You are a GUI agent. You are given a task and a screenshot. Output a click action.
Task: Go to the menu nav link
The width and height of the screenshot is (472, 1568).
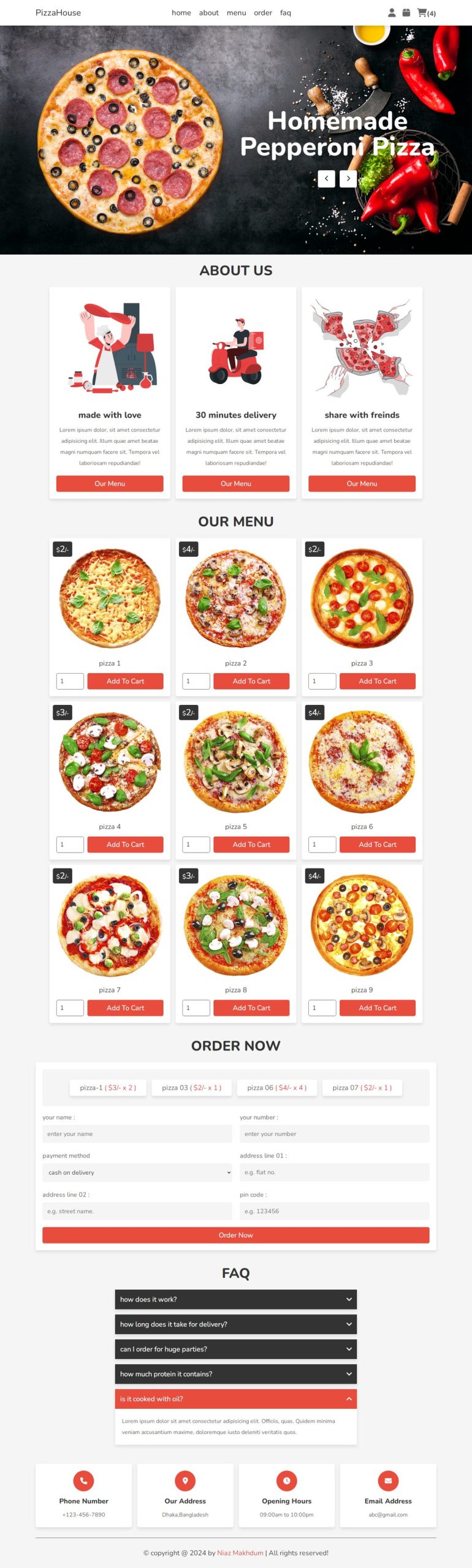pyautogui.click(x=236, y=13)
